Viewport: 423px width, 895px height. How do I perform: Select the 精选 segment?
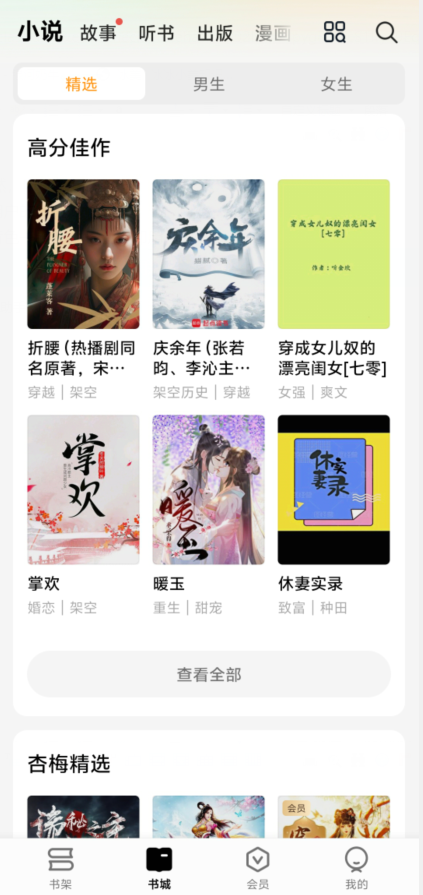[81, 84]
